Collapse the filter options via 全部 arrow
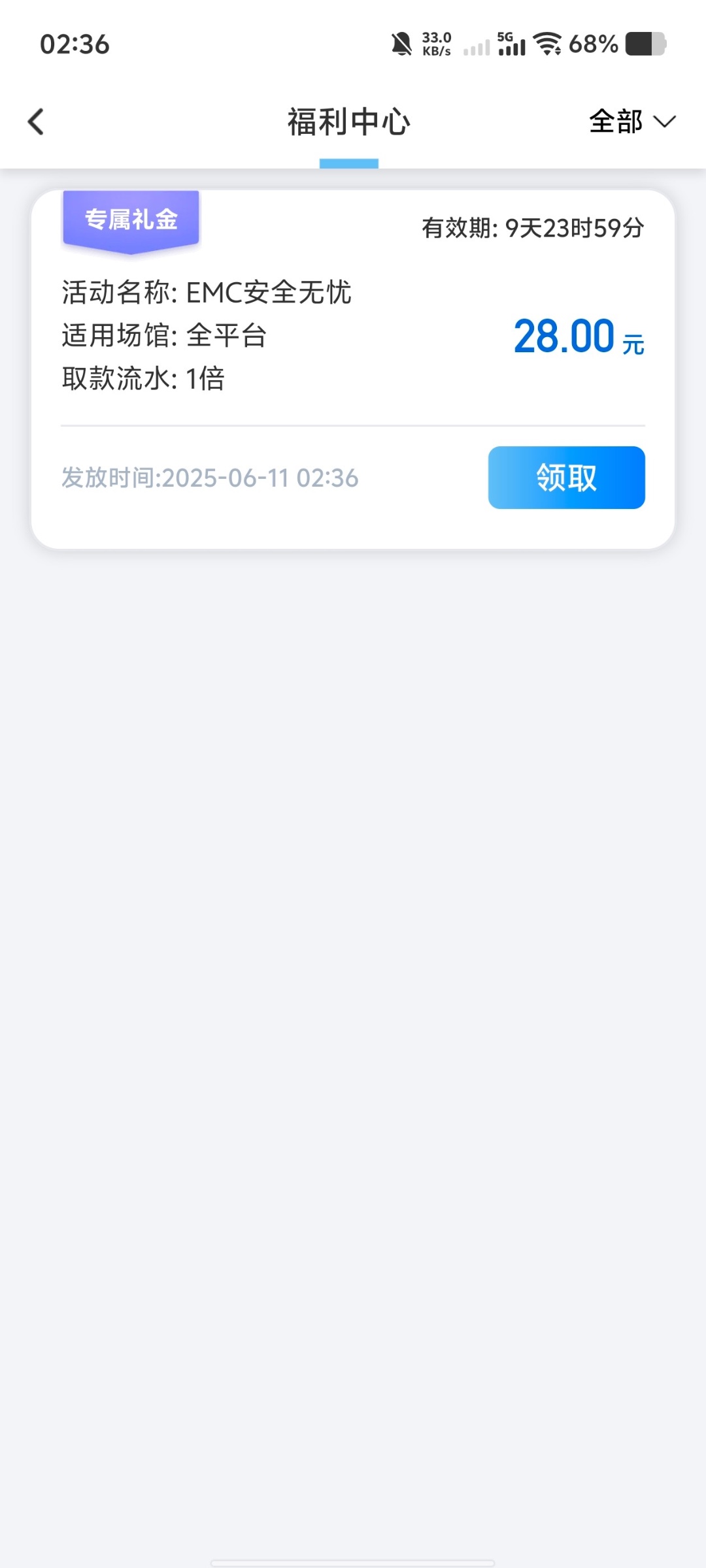Viewport: 706px width, 1568px height. pos(664,123)
